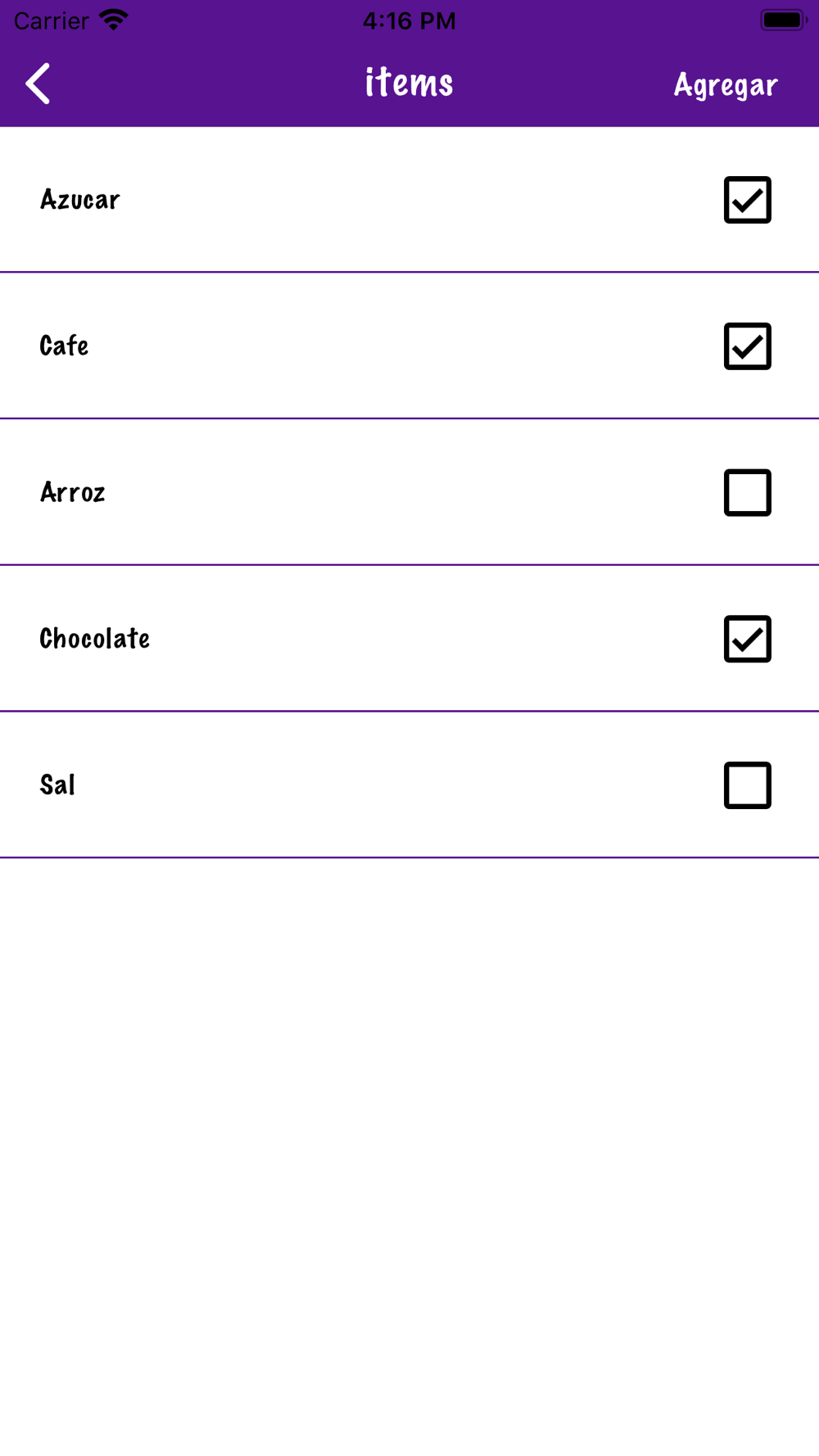Uncheck the Cafe checkbox

(748, 346)
